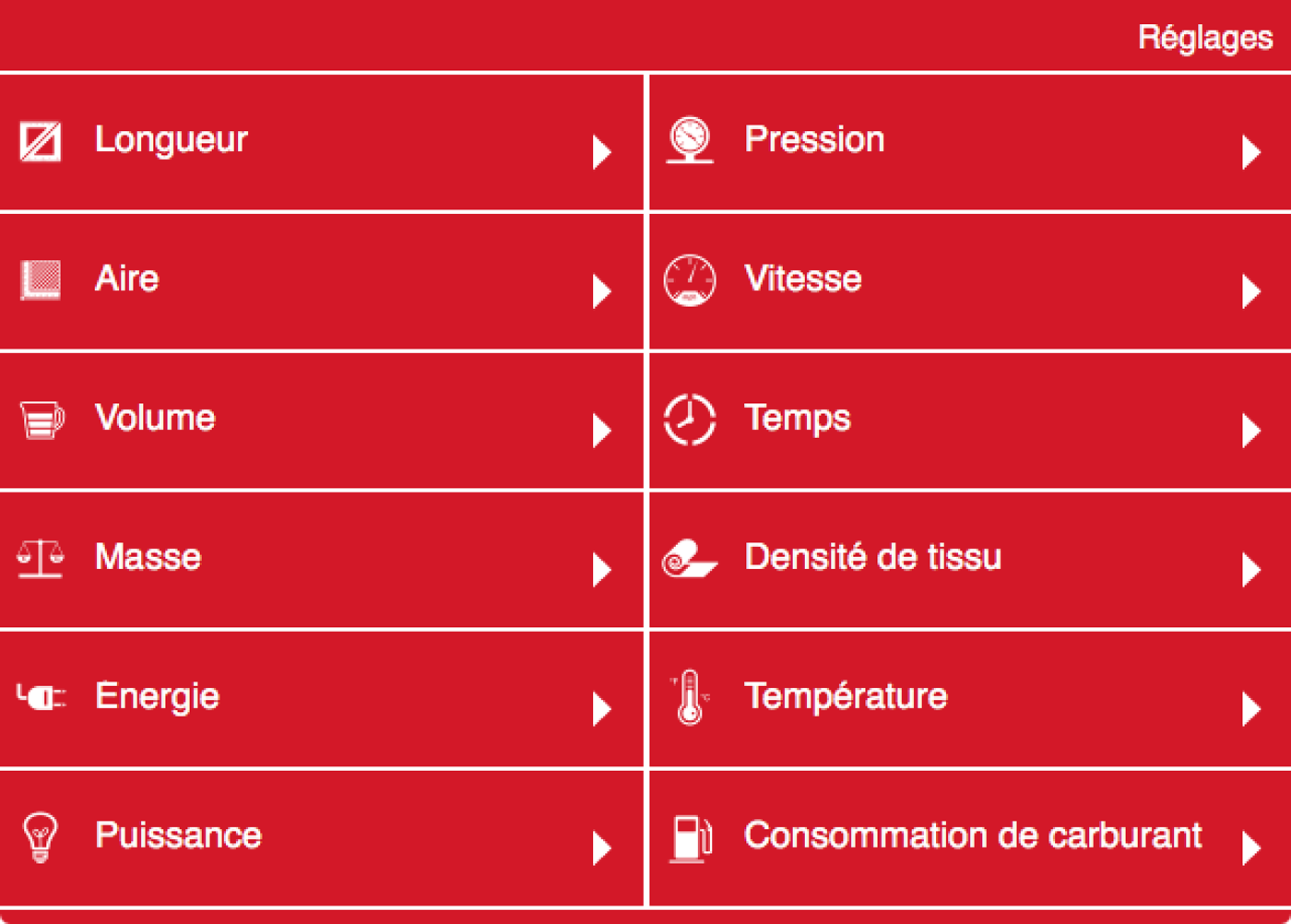Open the Pression converter
This screenshot has width=1291, height=924.
(x=970, y=142)
